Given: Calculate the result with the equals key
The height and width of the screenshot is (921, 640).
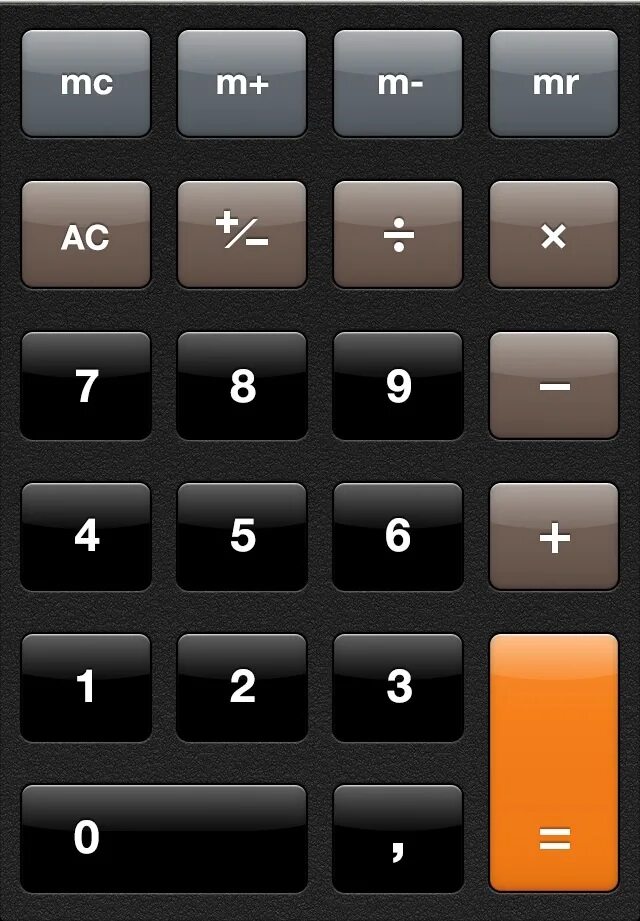Looking at the screenshot, I should [554, 762].
